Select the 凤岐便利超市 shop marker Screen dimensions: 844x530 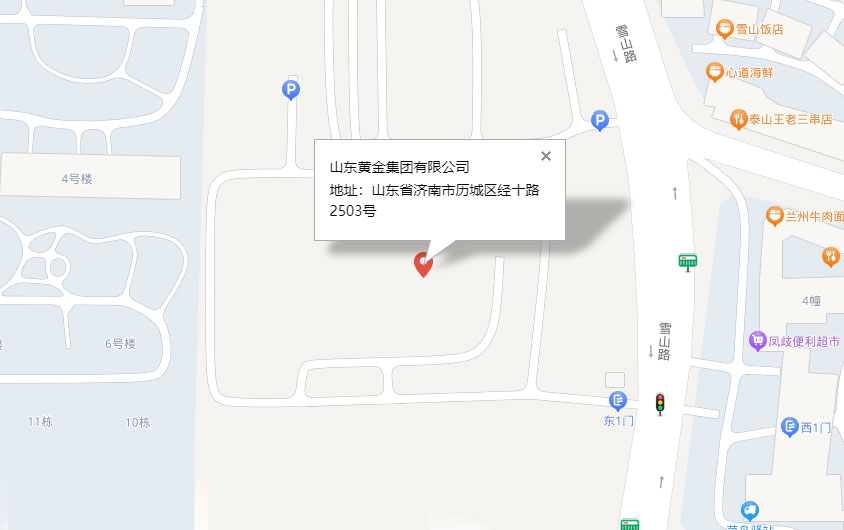[757, 341]
